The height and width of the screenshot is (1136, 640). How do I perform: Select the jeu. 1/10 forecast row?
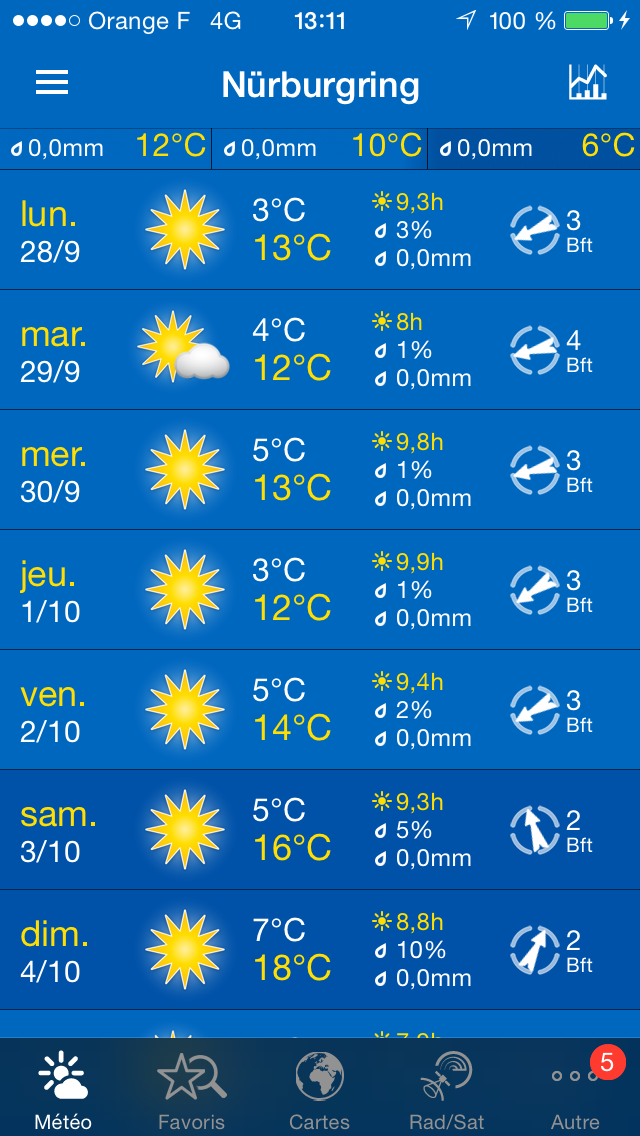tap(320, 590)
